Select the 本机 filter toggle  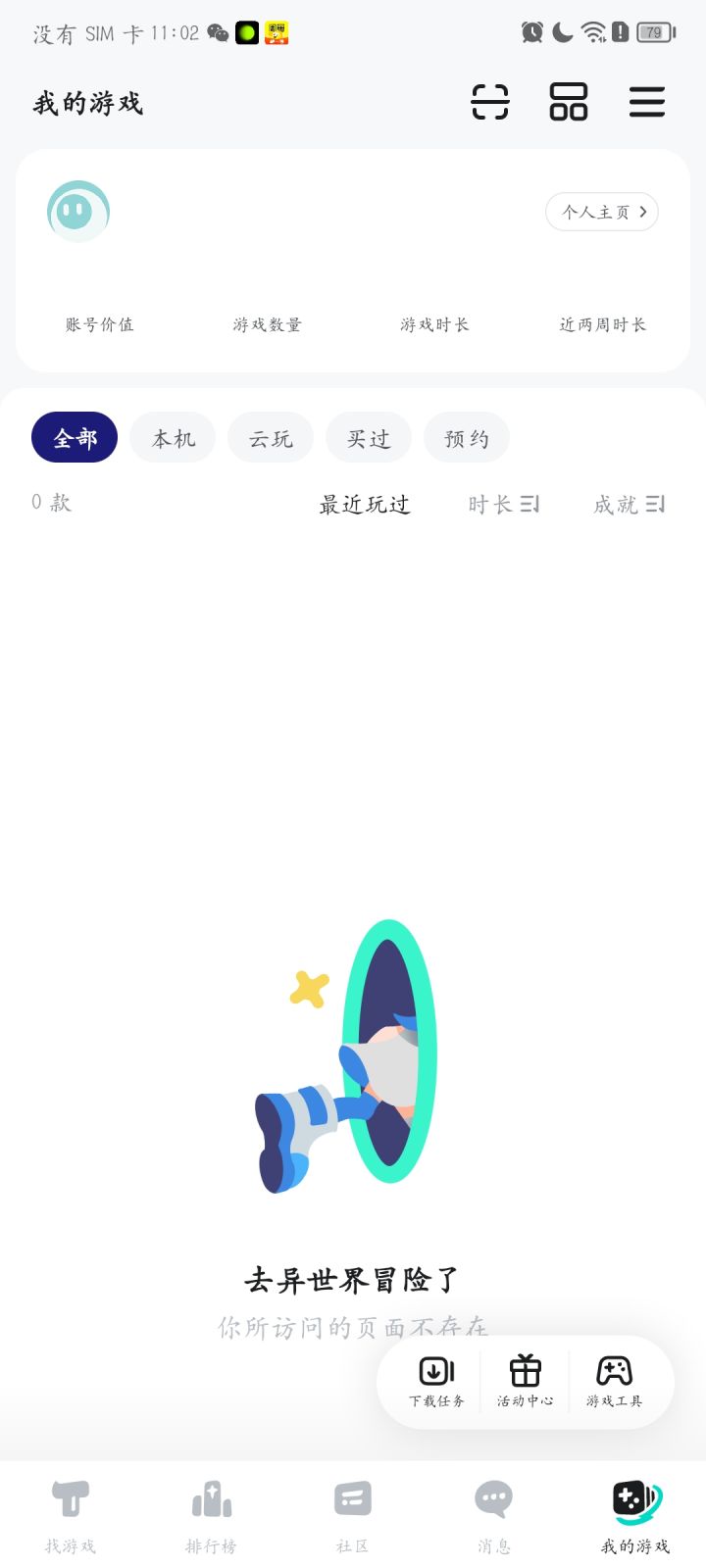(x=172, y=437)
